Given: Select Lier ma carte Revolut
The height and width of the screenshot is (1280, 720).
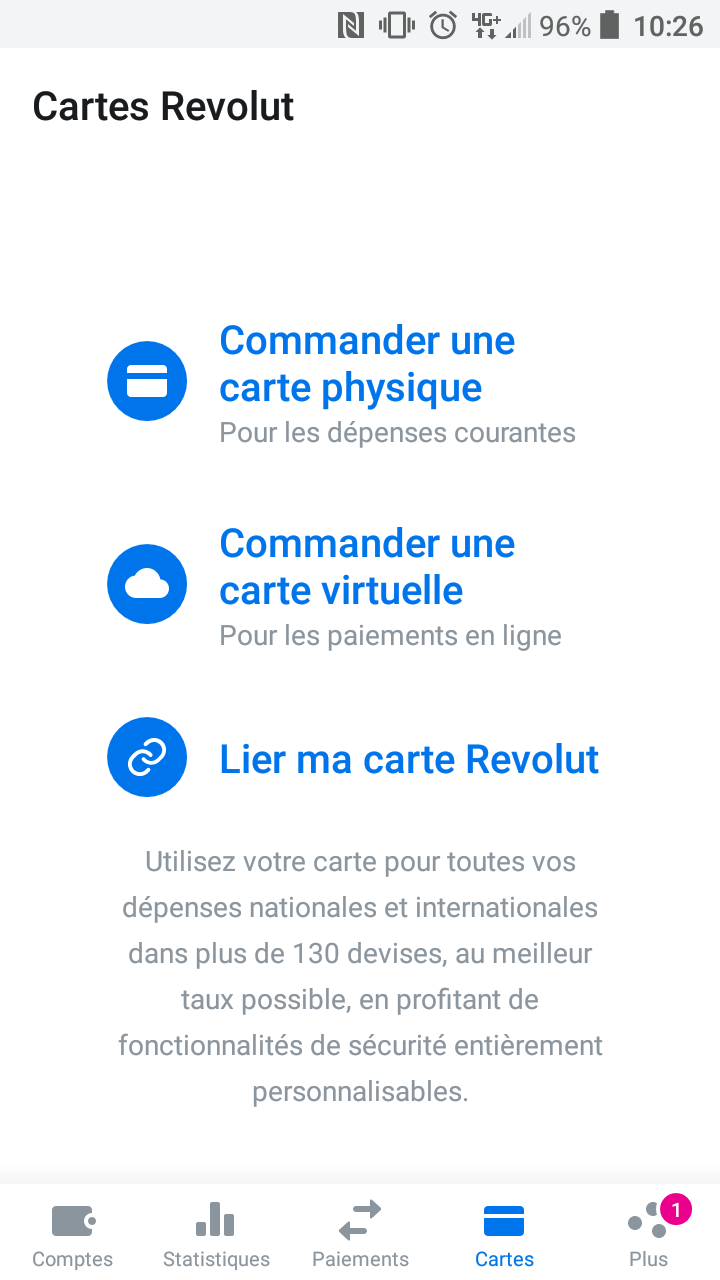Looking at the screenshot, I should click(408, 759).
